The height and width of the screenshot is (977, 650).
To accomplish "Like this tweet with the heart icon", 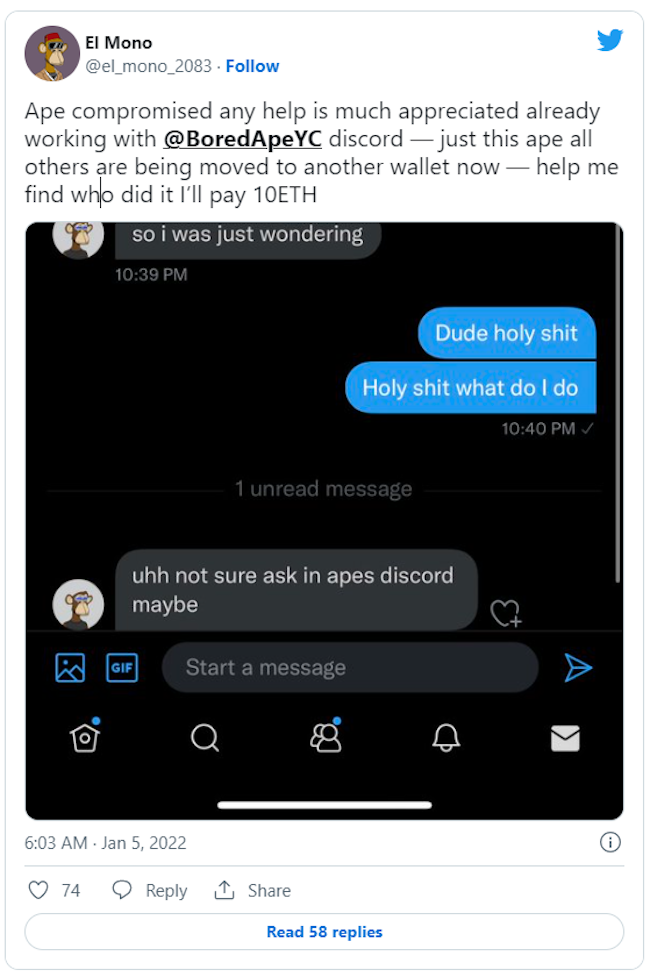I will (39, 890).
